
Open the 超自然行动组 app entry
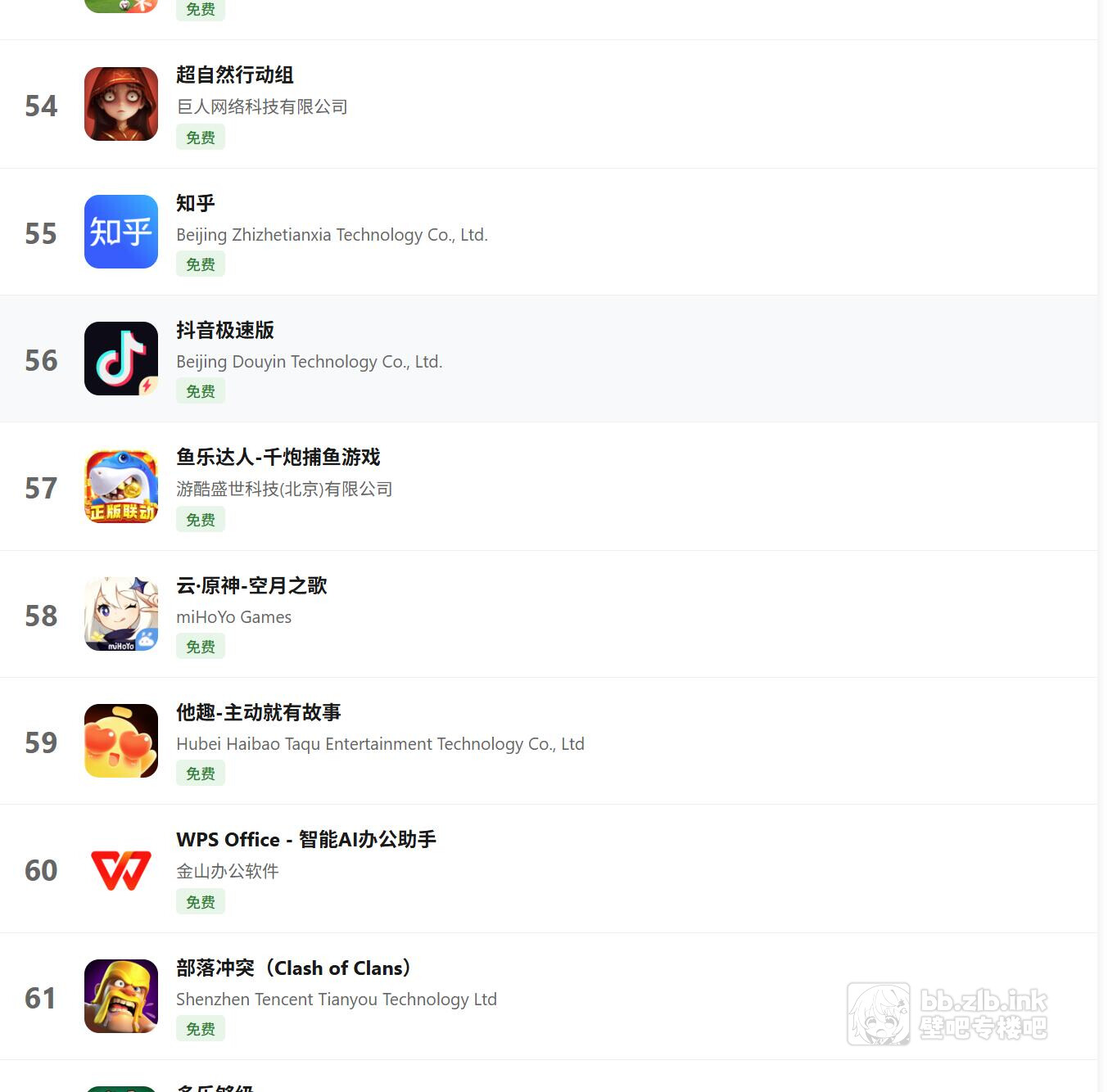coord(235,75)
